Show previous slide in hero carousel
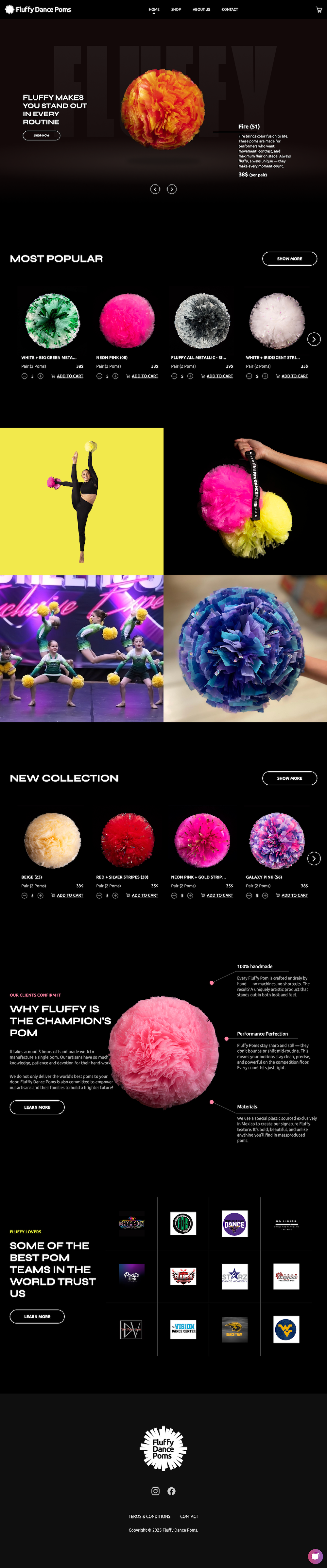Screen dimensions: 327x1568 tap(155, 189)
